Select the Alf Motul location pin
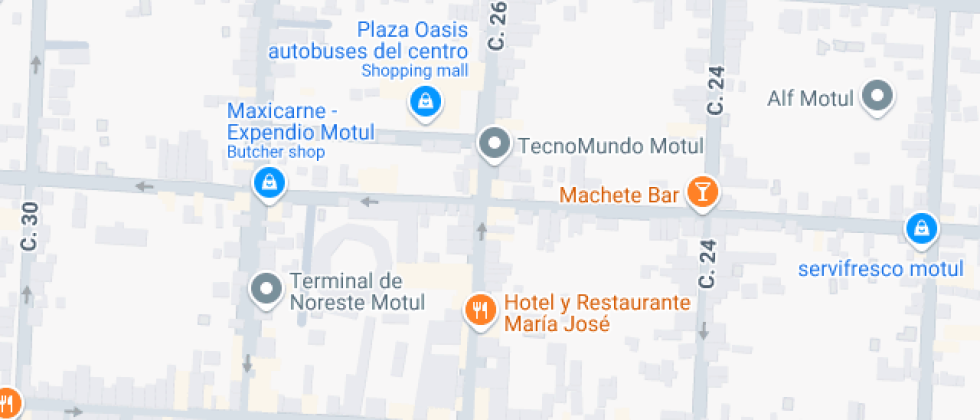 point(878,97)
